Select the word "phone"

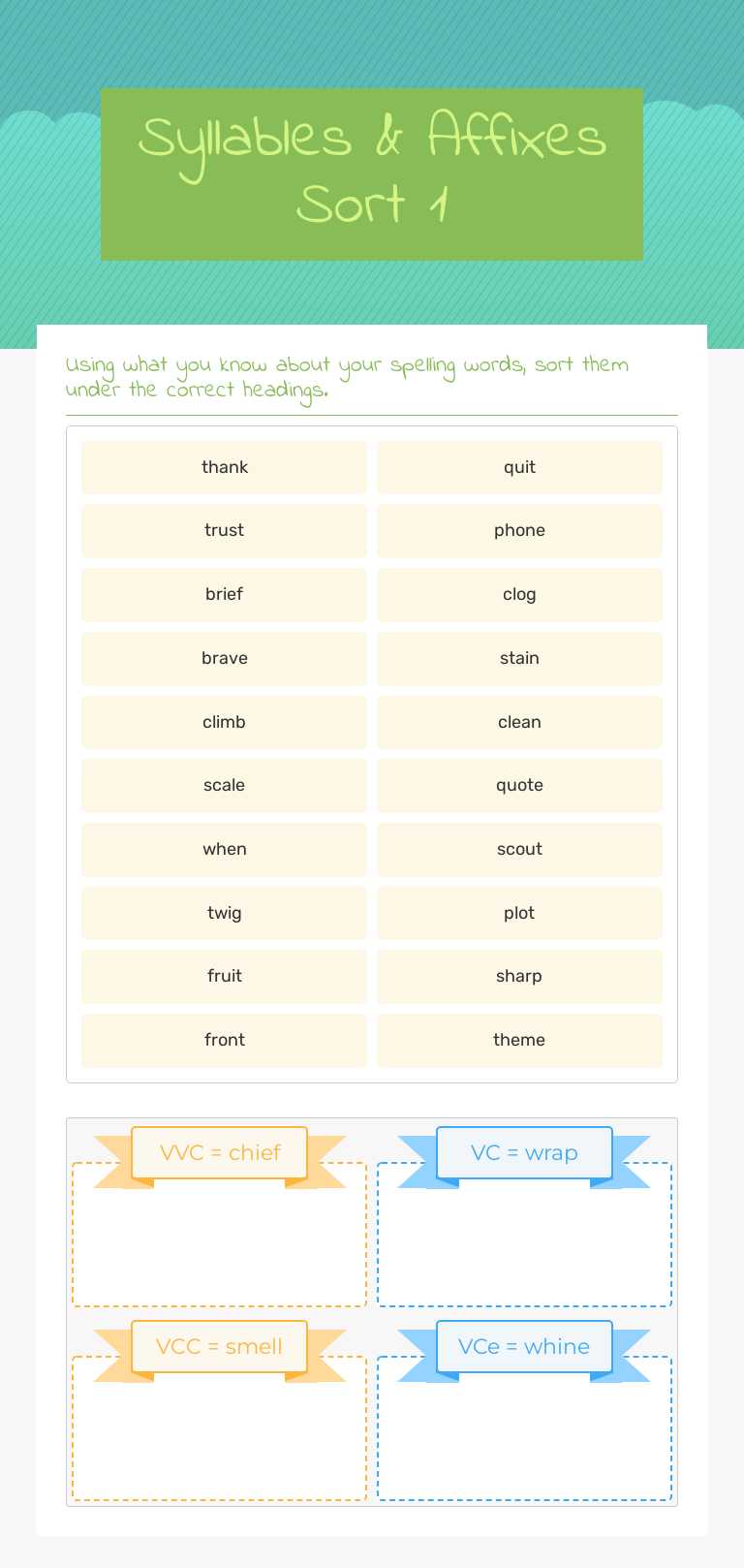coord(519,530)
